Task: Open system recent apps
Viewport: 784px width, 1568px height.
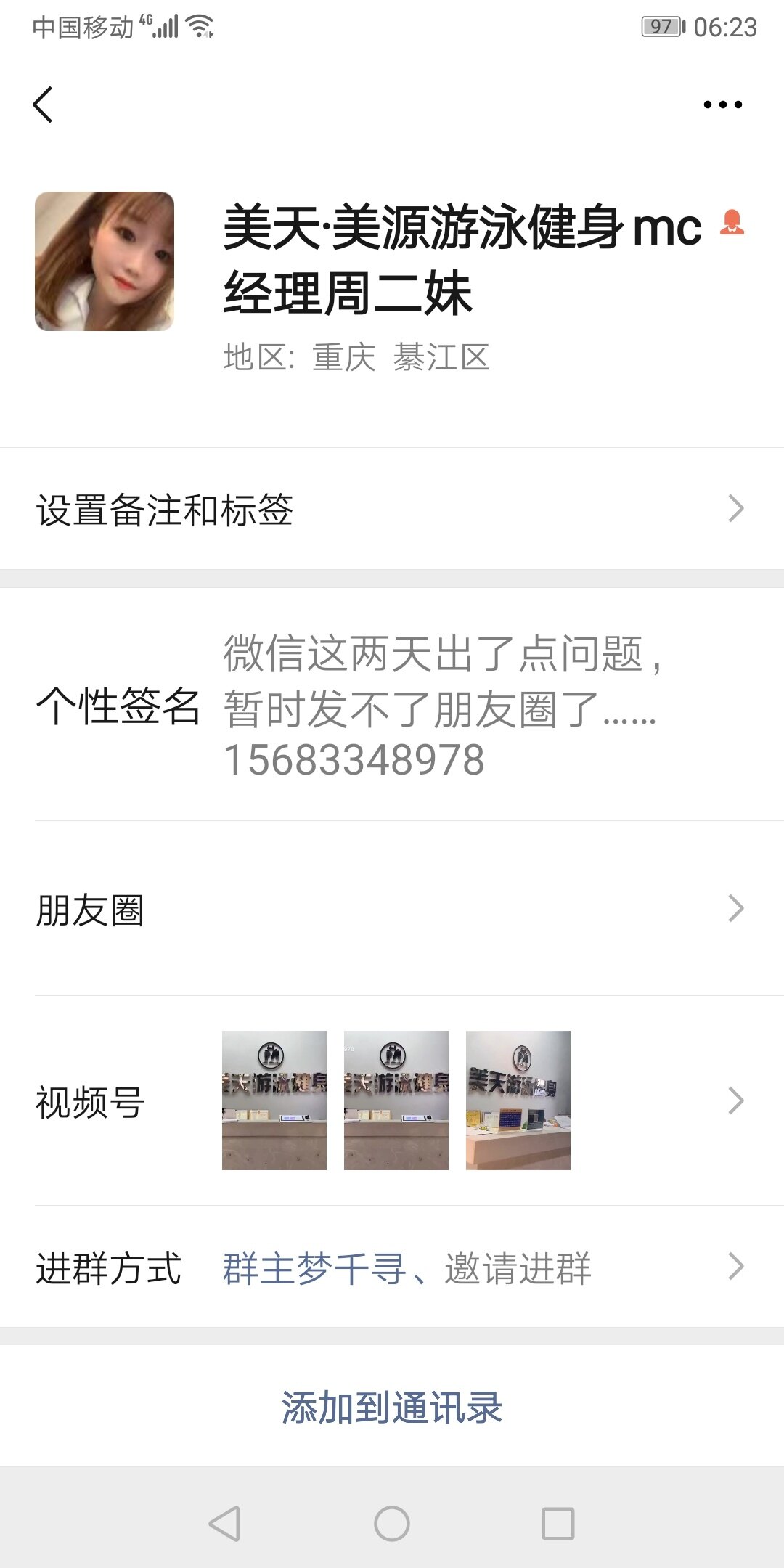Action: (558, 1523)
